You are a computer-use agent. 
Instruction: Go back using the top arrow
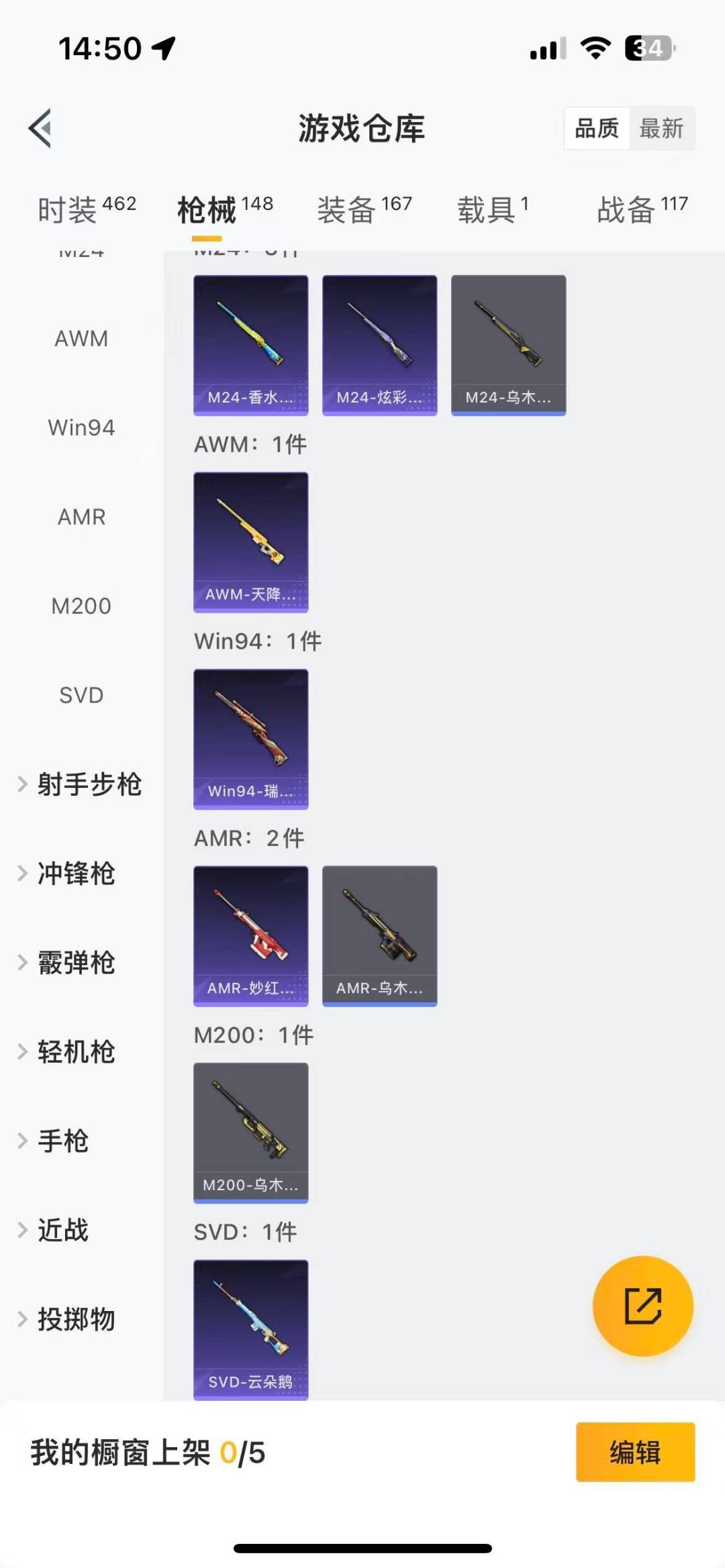[40, 127]
